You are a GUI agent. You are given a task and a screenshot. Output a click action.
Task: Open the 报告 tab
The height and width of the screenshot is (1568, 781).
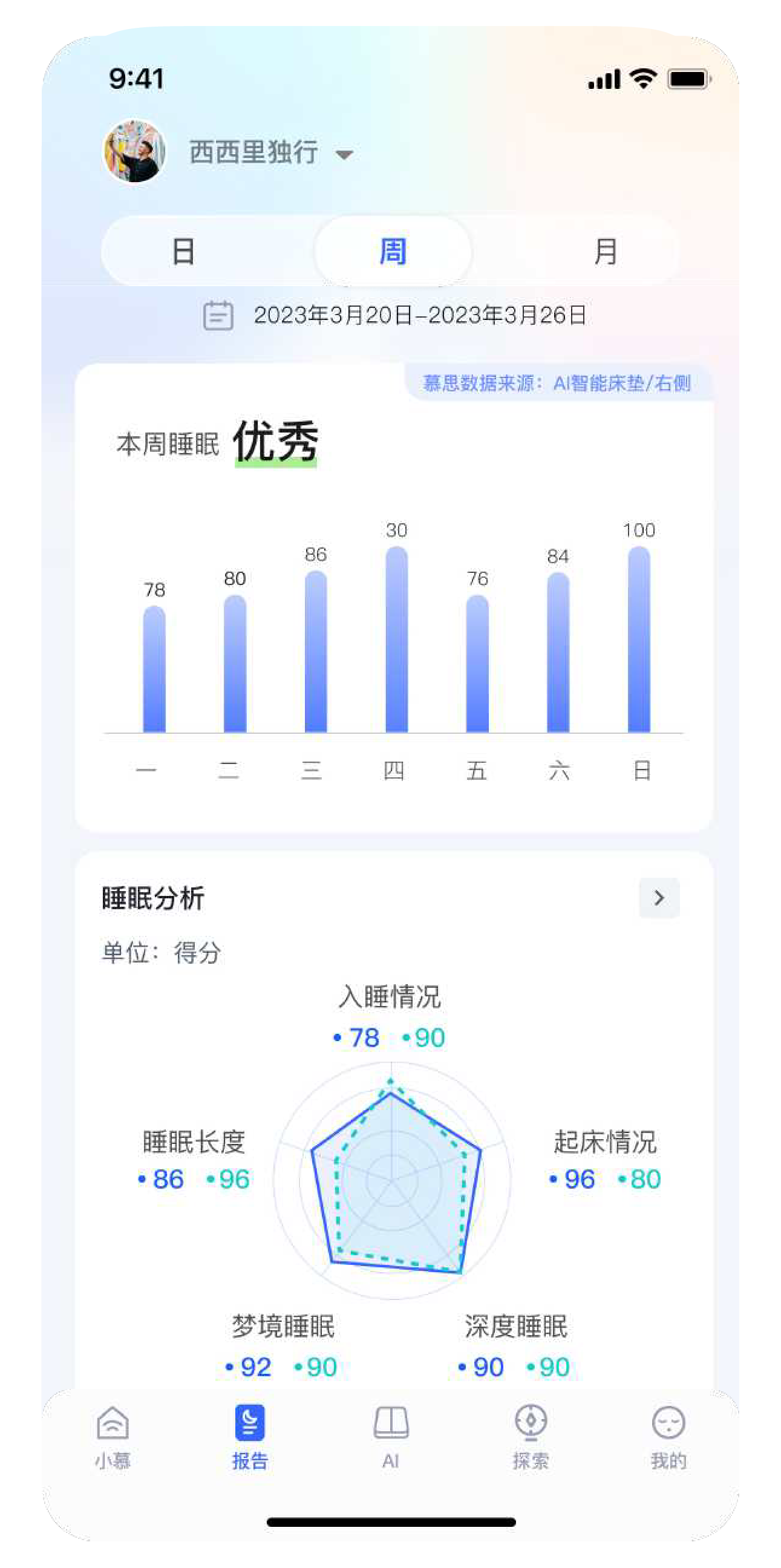250,1436
